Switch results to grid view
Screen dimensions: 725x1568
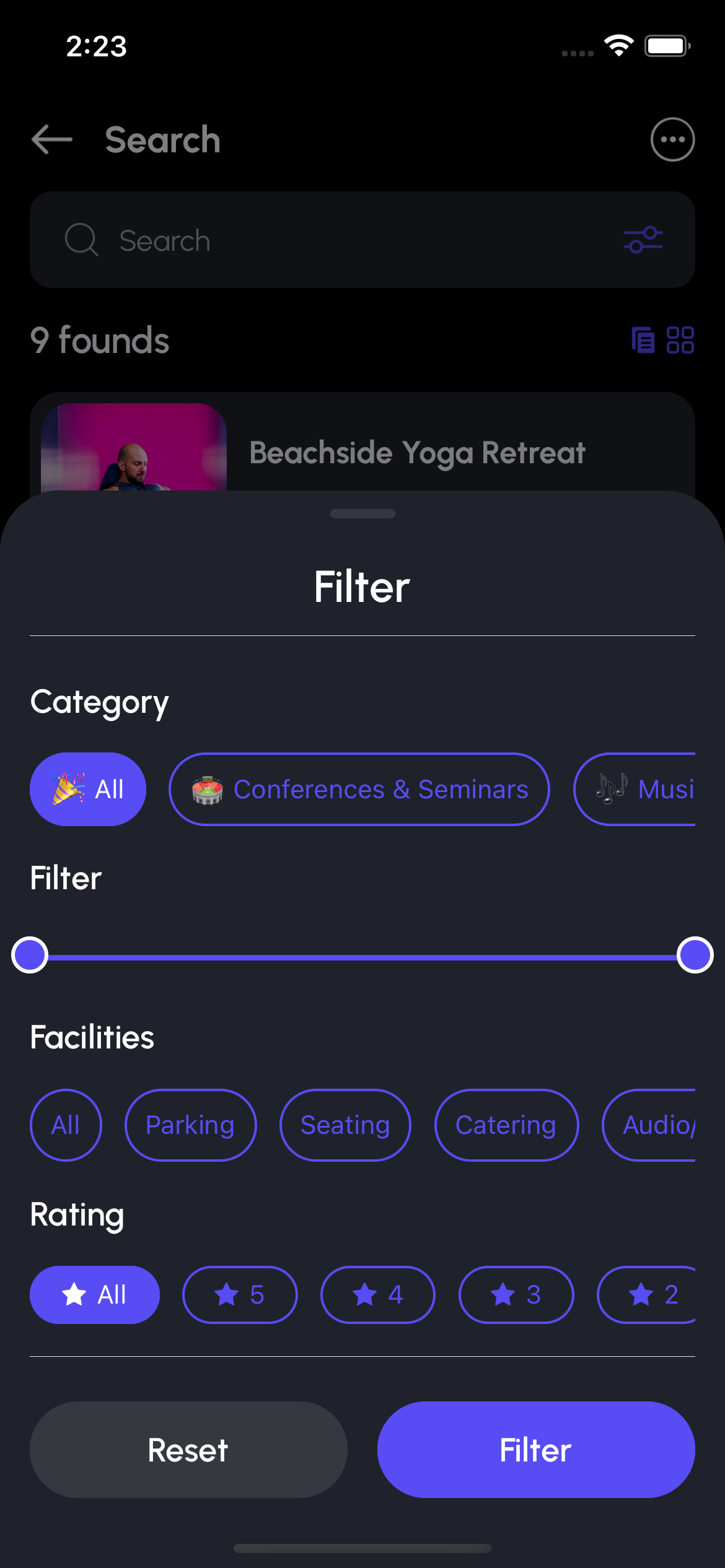pos(680,340)
